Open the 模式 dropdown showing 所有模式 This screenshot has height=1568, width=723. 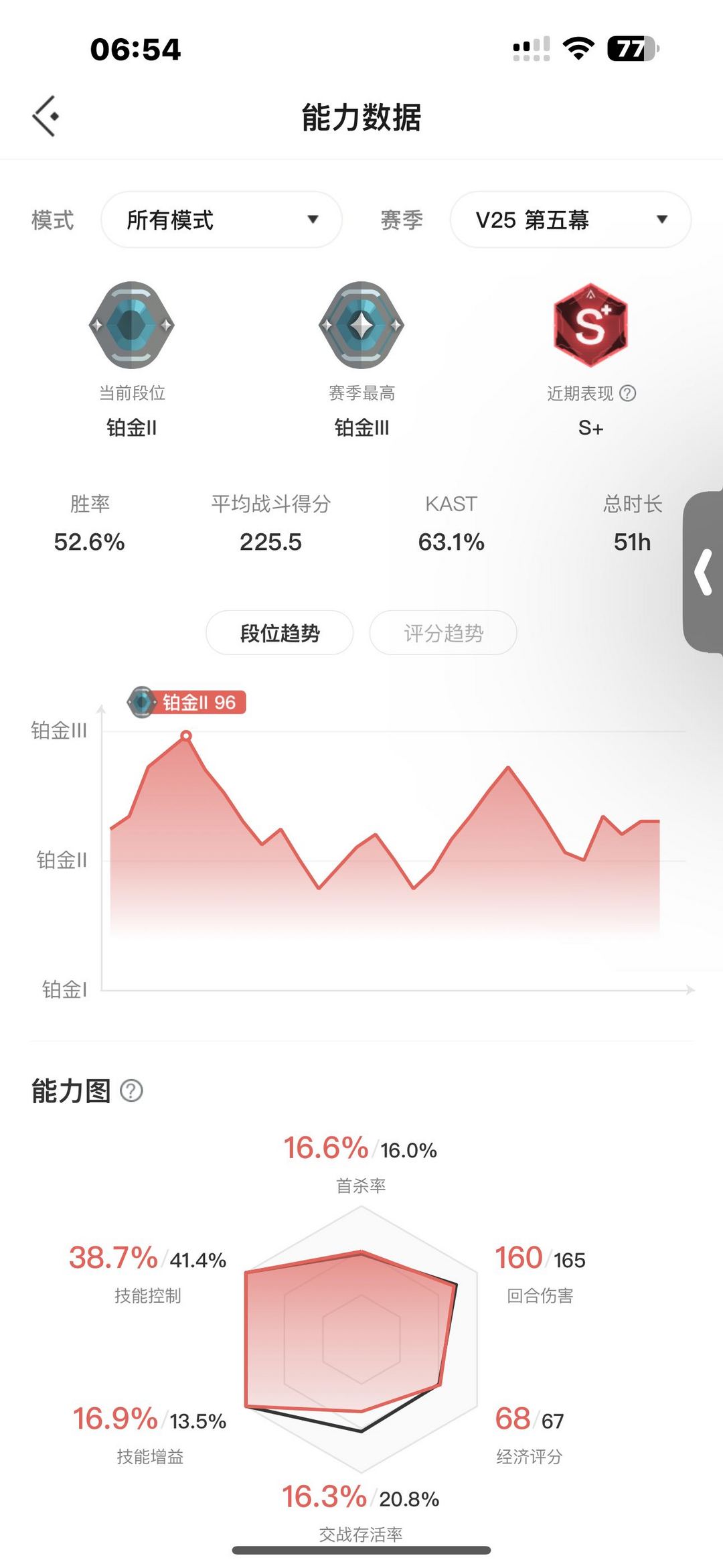(222, 220)
